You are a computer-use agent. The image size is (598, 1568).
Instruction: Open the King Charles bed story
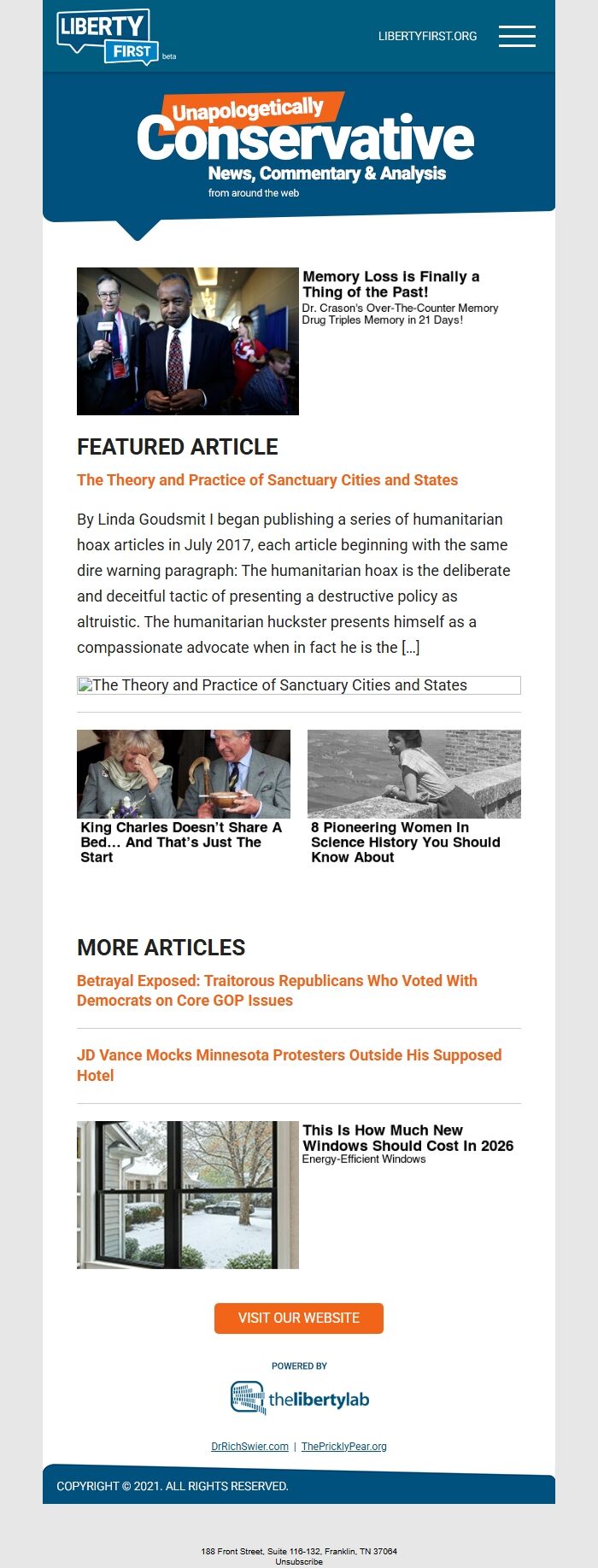click(183, 842)
